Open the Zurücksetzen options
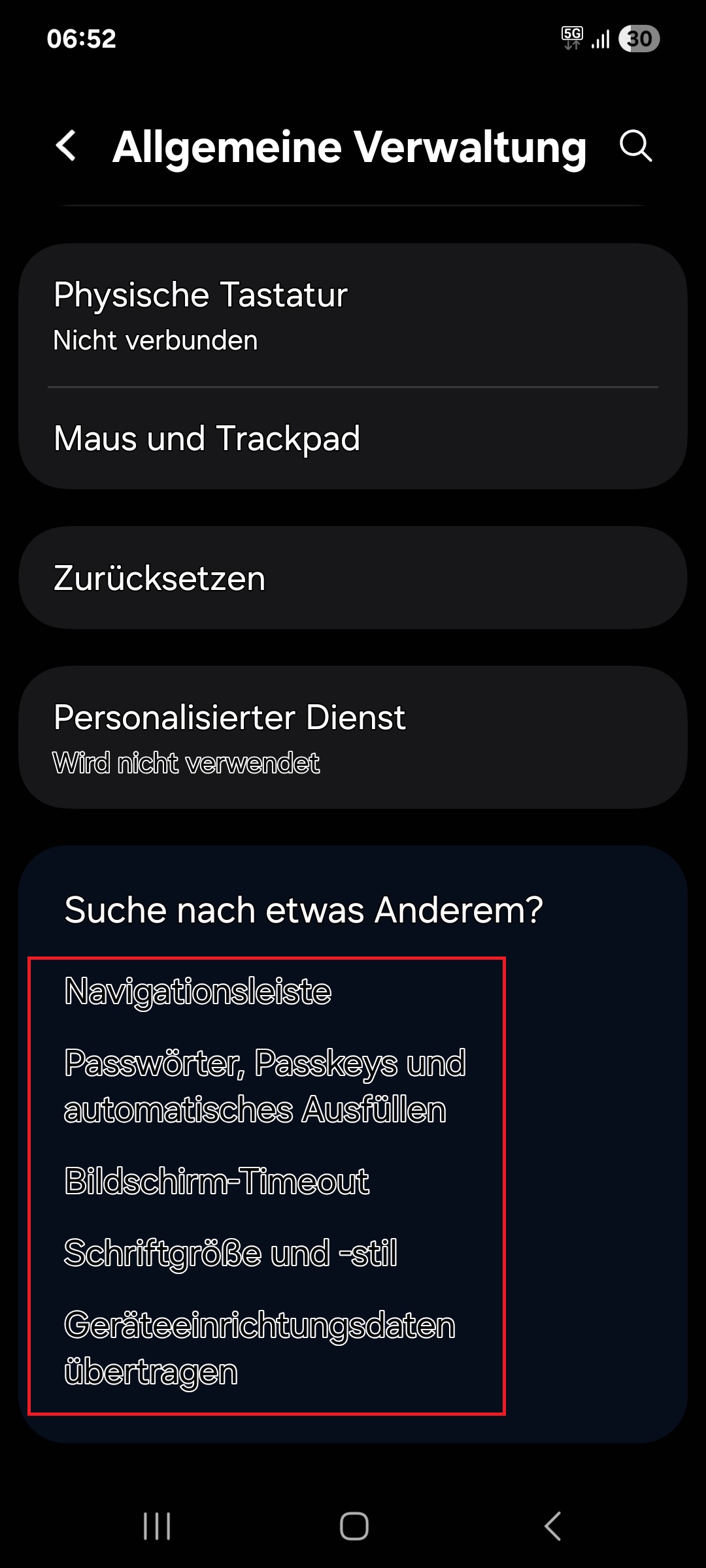Image resolution: width=706 pixels, height=1568 pixels. point(353,578)
